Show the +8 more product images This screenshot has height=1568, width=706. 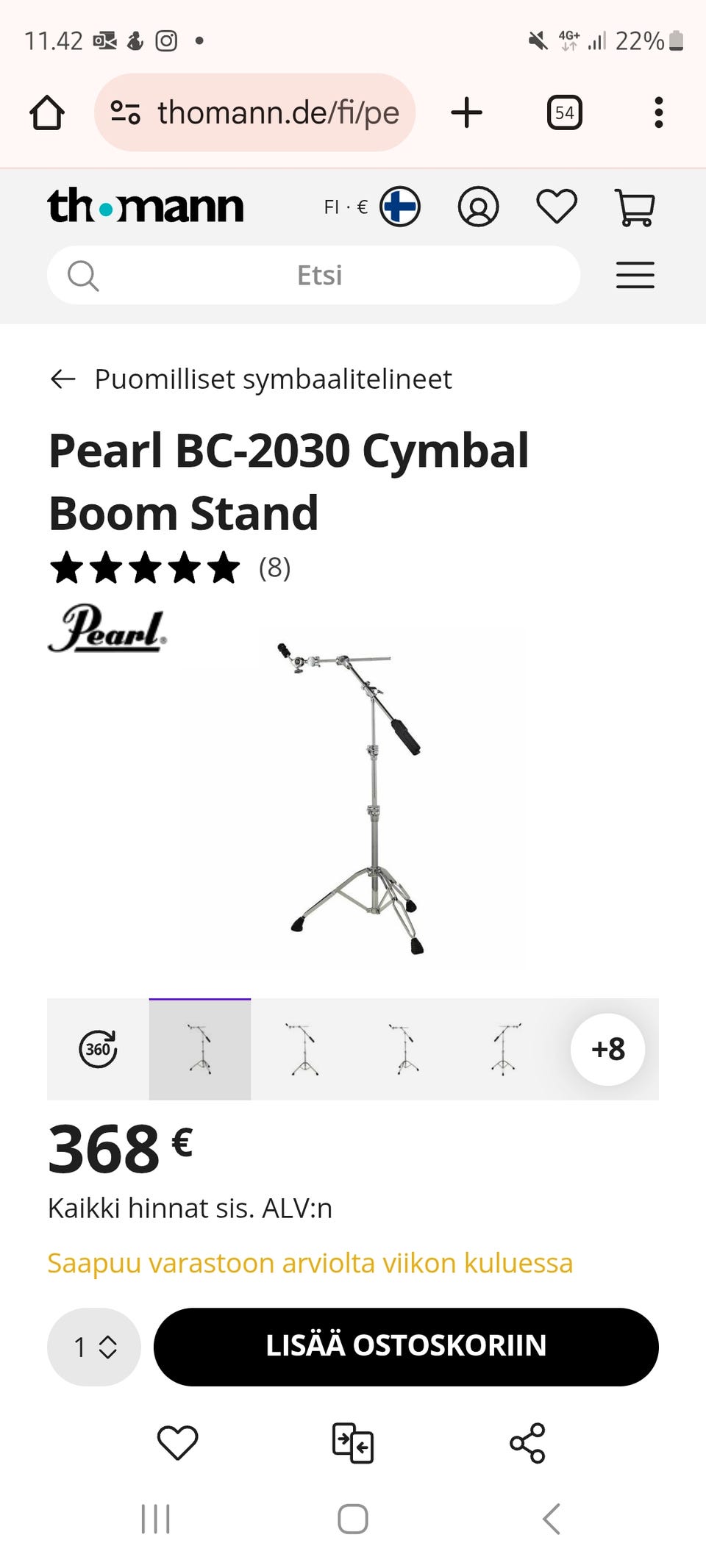tap(607, 1049)
